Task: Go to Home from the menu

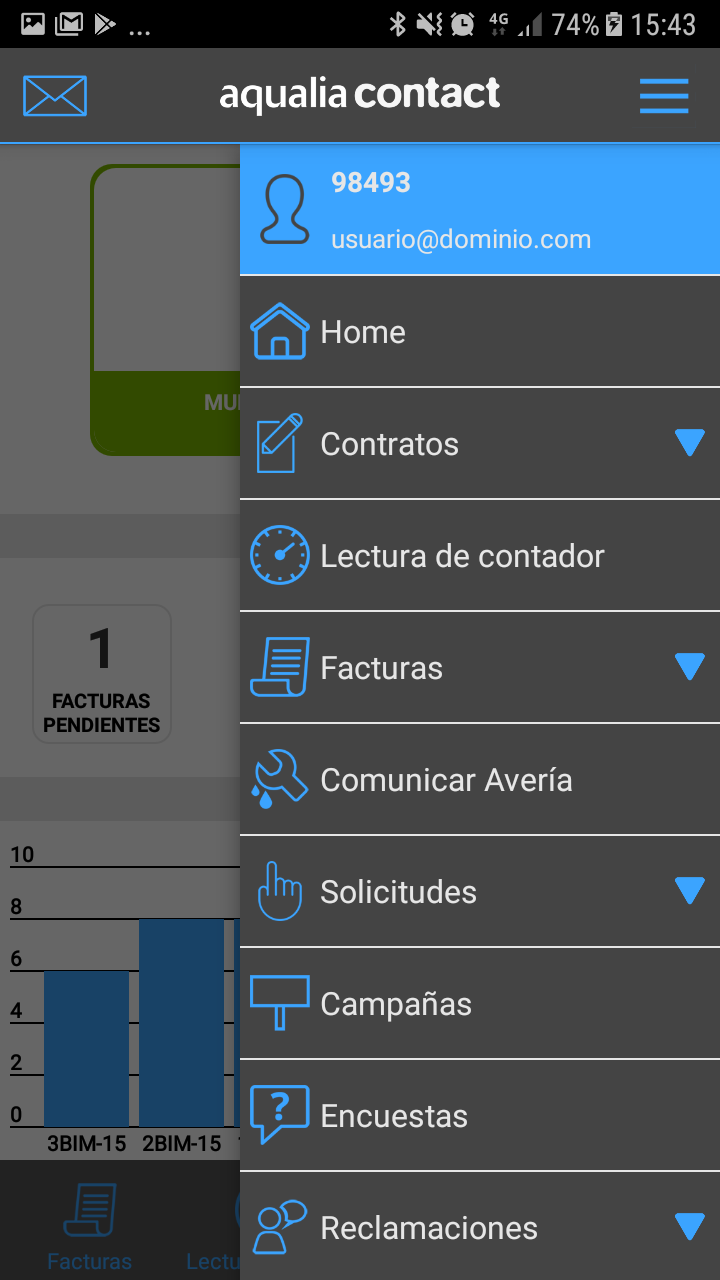Action: click(x=480, y=332)
